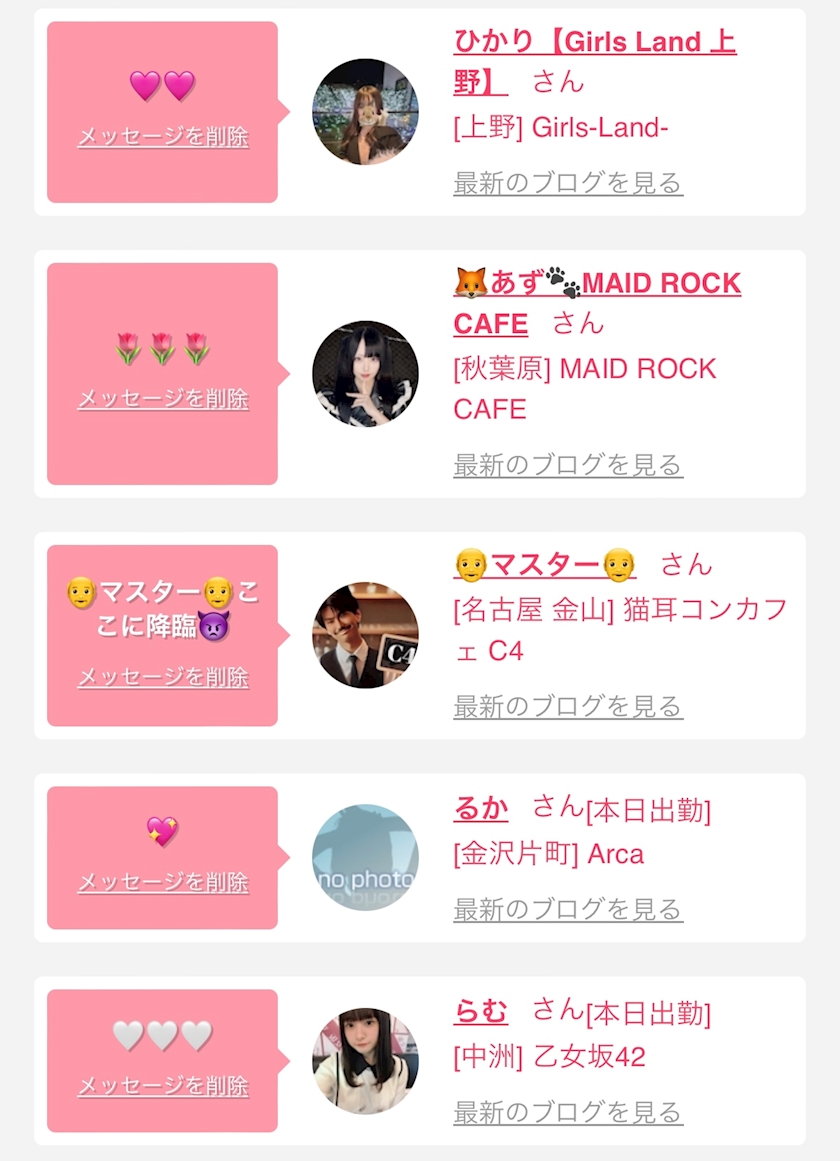Delete the double pink hearts message
This screenshot has height=1161, width=840.
pyautogui.click(x=163, y=136)
